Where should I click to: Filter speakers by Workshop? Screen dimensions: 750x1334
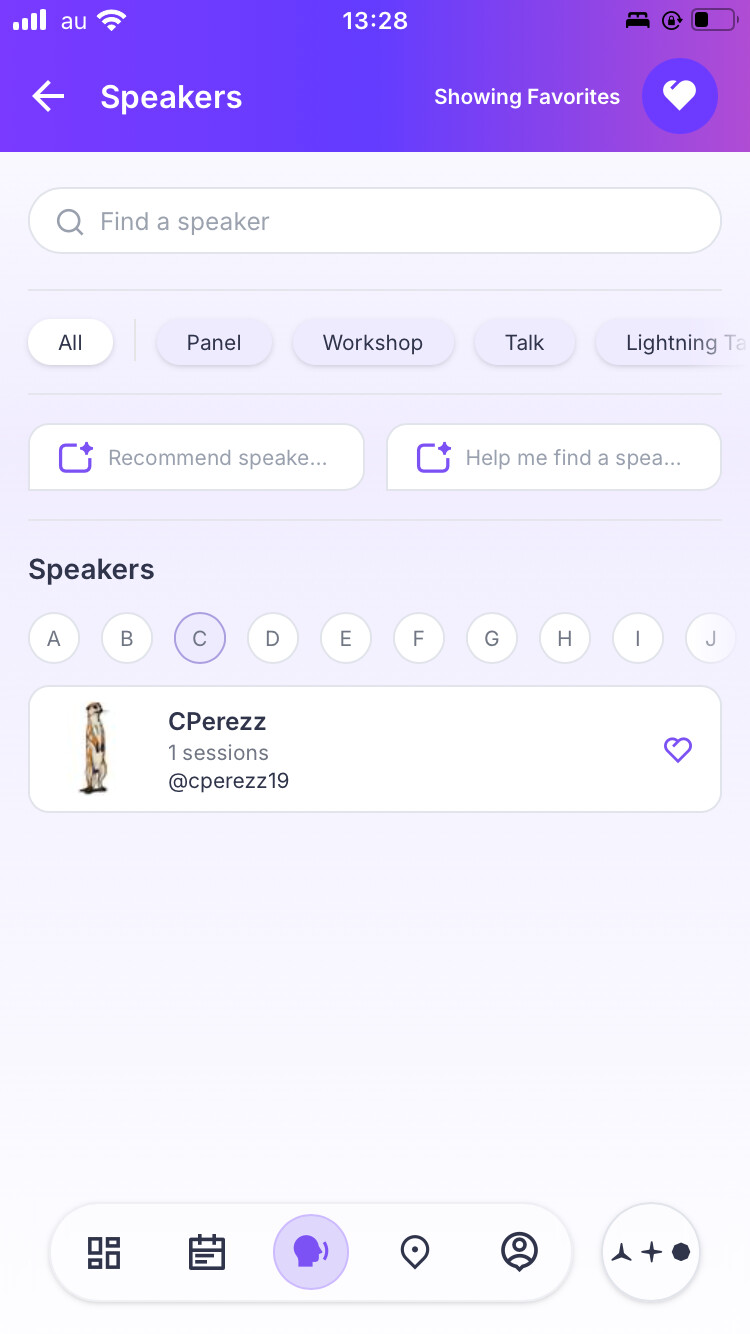tap(373, 343)
